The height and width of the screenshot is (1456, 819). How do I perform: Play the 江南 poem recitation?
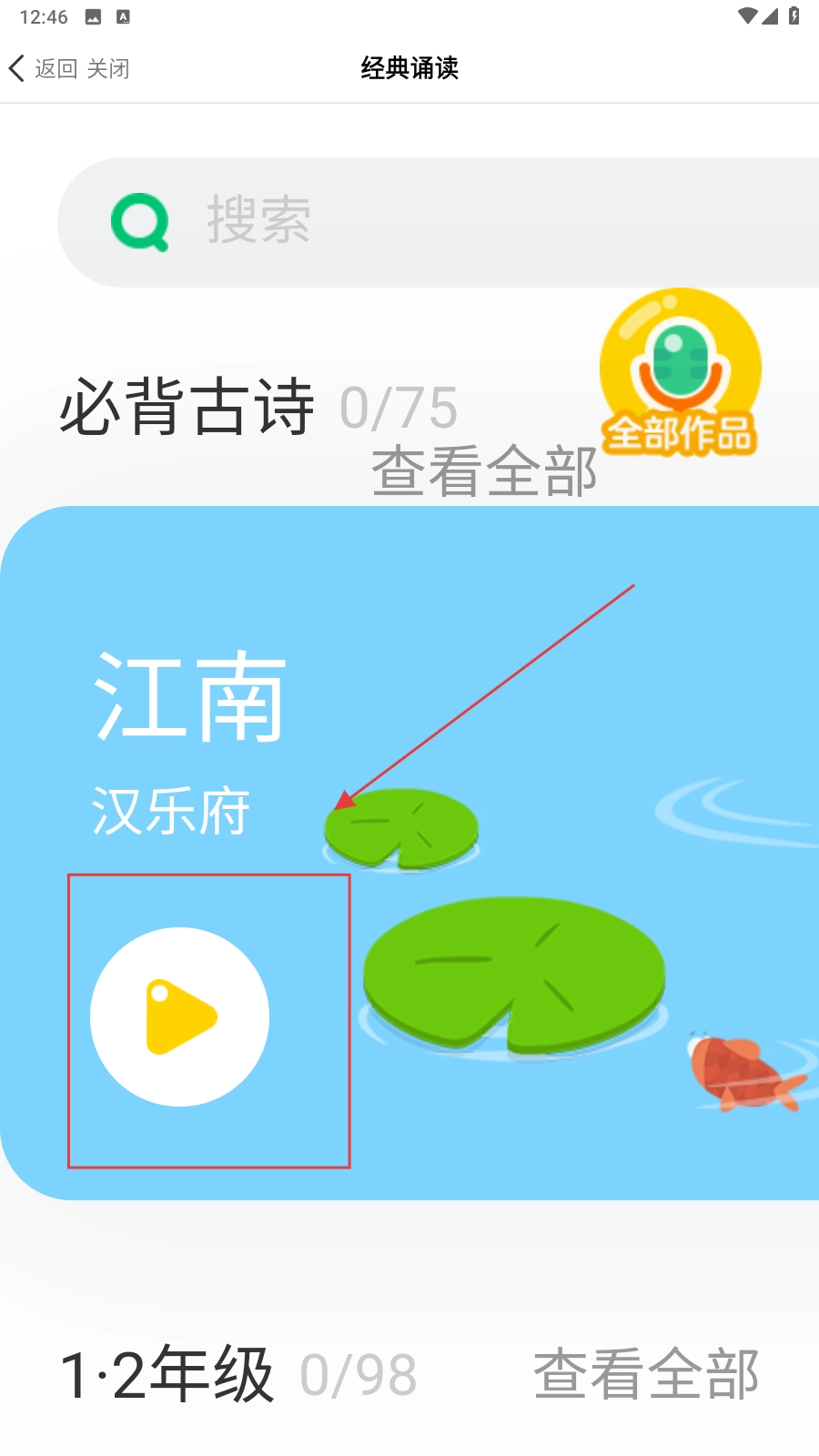tap(180, 1016)
